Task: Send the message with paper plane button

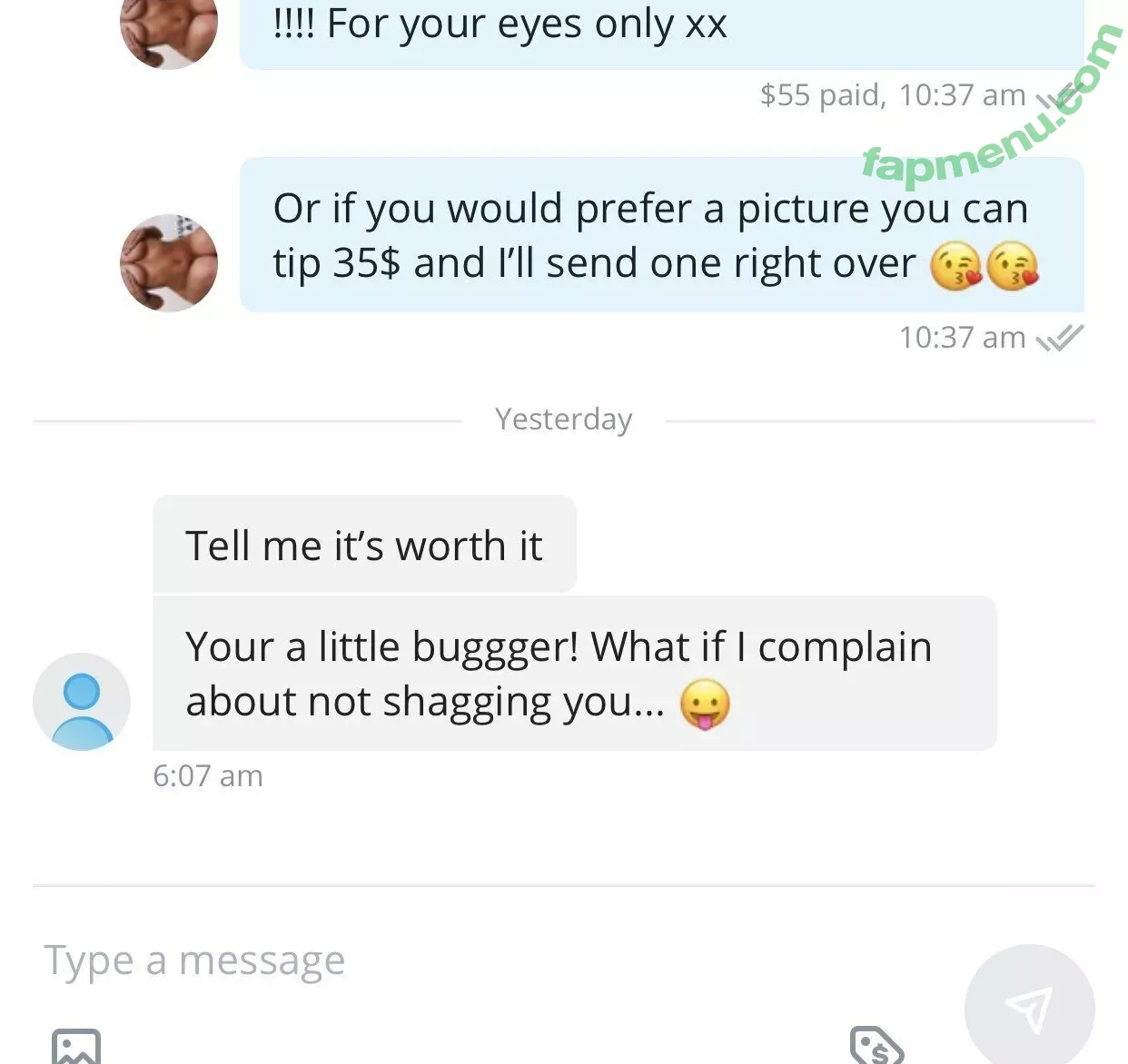Action: coord(1029,1008)
